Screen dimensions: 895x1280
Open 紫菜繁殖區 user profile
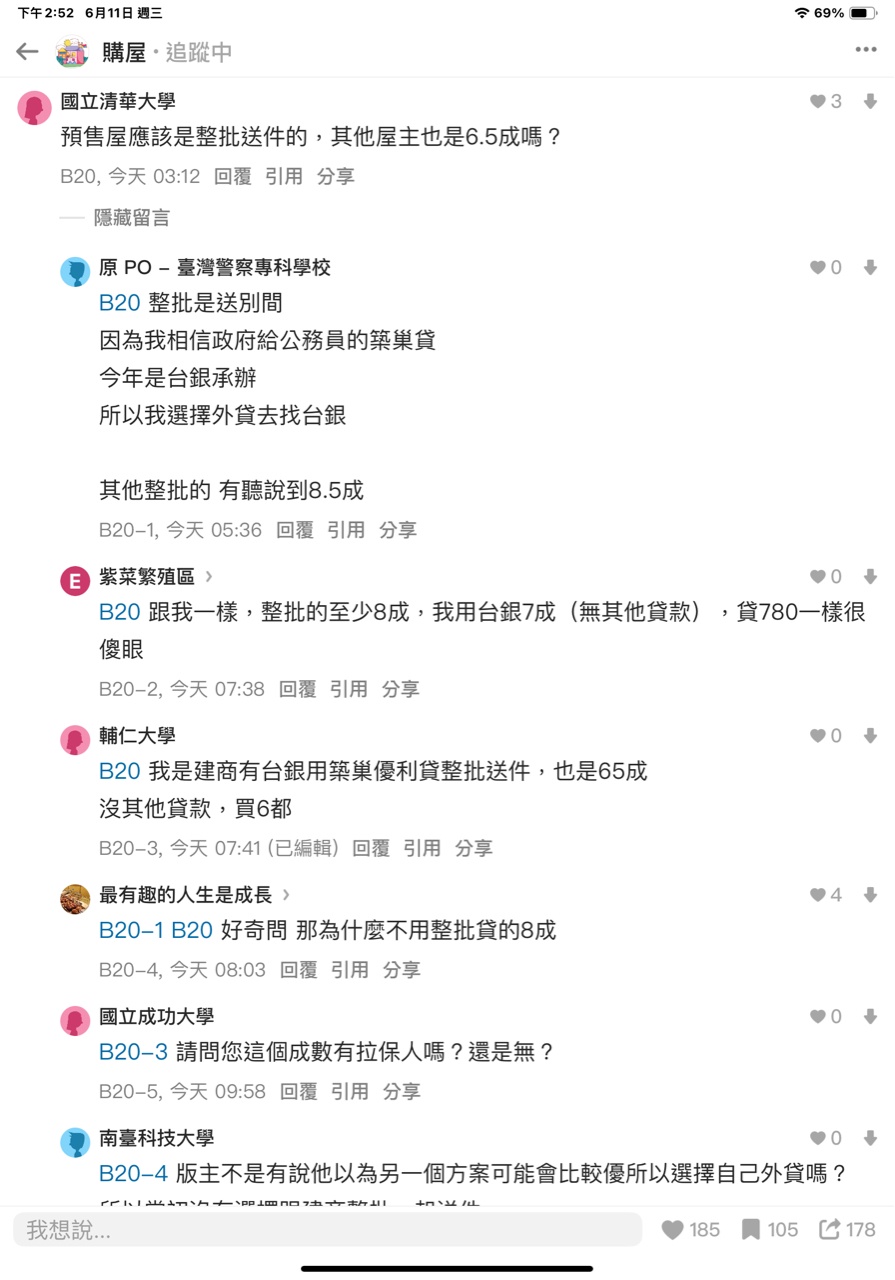tap(147, 577)
